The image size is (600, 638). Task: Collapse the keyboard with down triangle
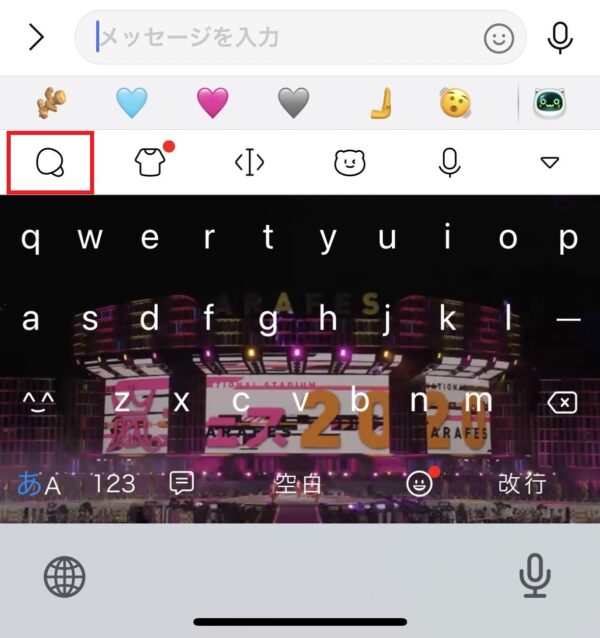click(x=549, y=162)
